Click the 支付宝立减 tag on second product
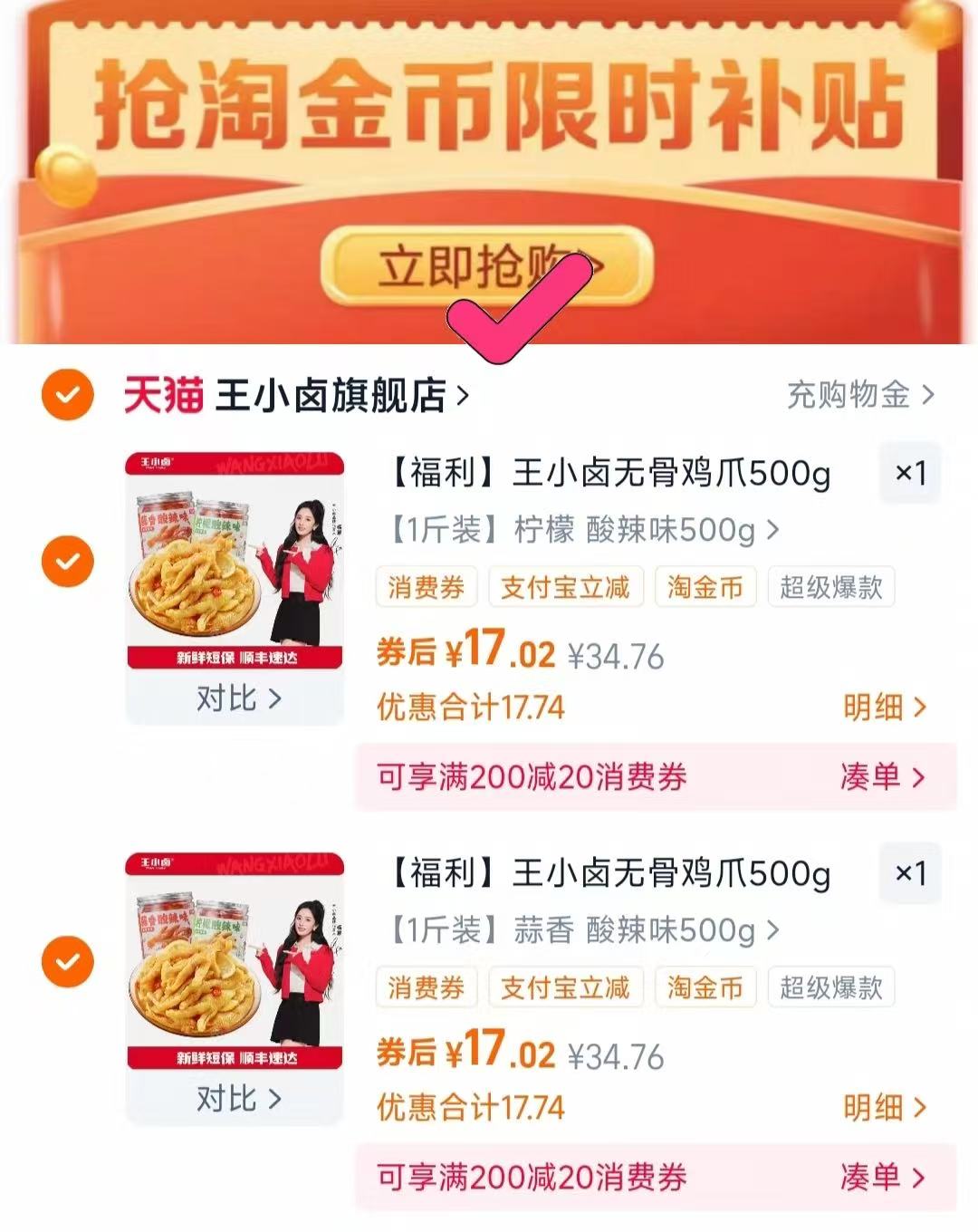This screenshot has height=1232, width=978. point(566,987)
